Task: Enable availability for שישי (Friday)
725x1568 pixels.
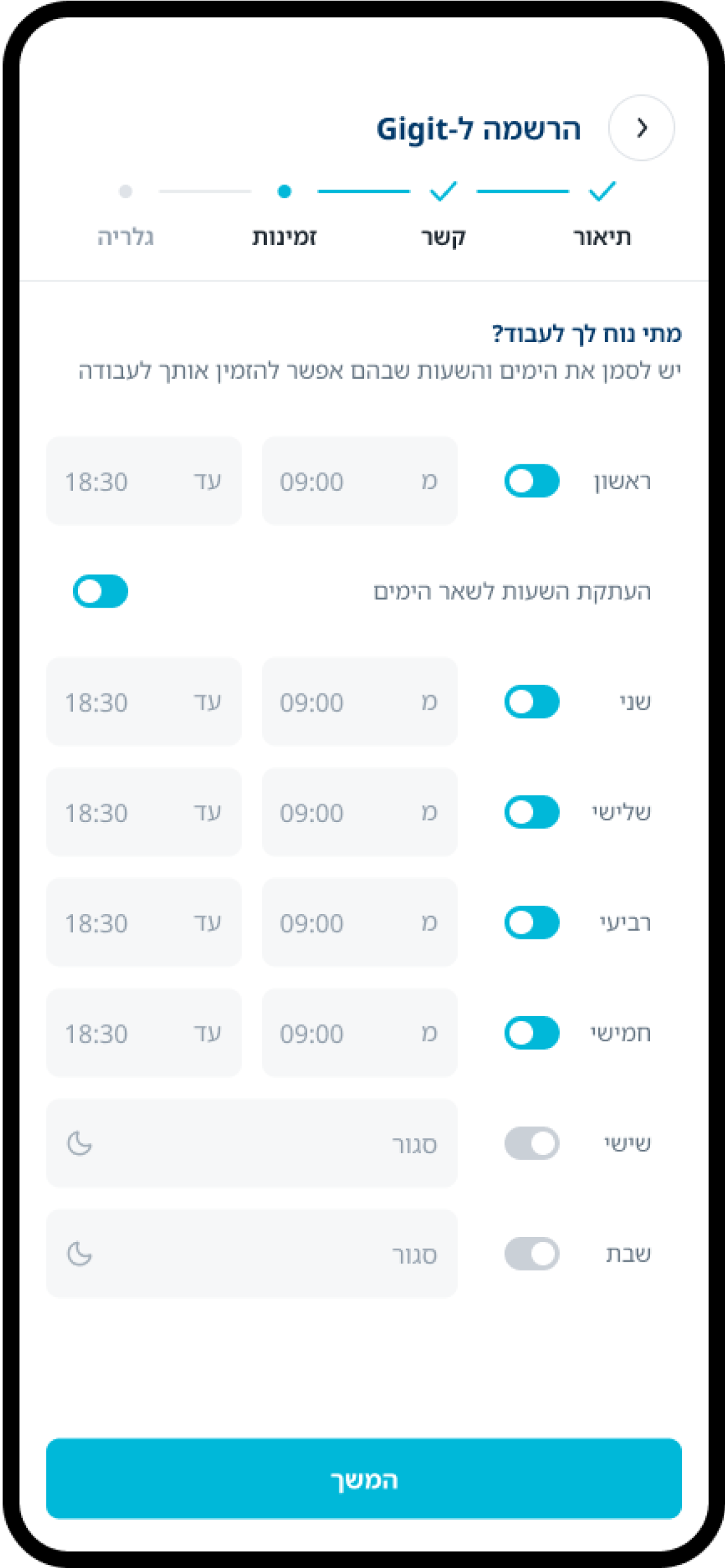Action: coord(532,1143)
